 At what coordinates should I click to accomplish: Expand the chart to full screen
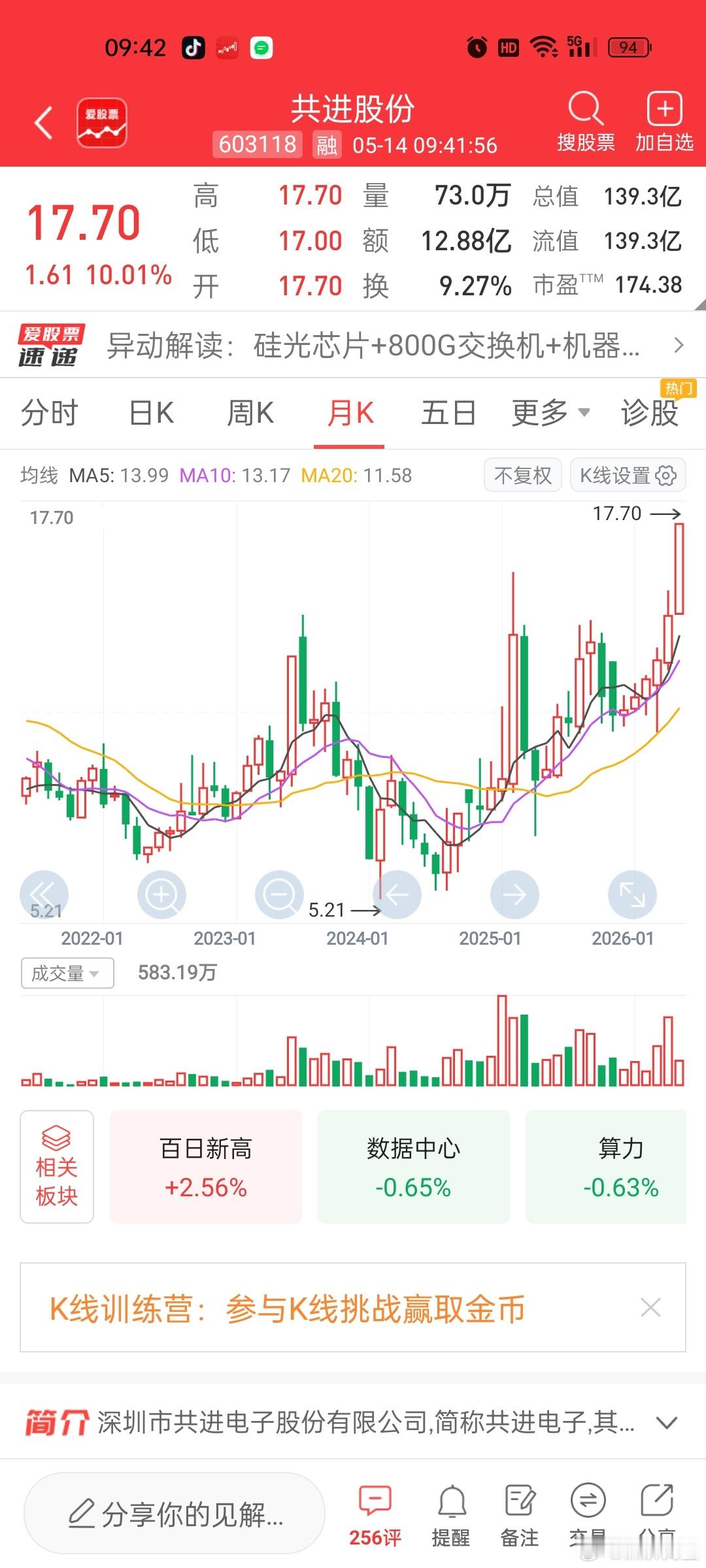632,894
